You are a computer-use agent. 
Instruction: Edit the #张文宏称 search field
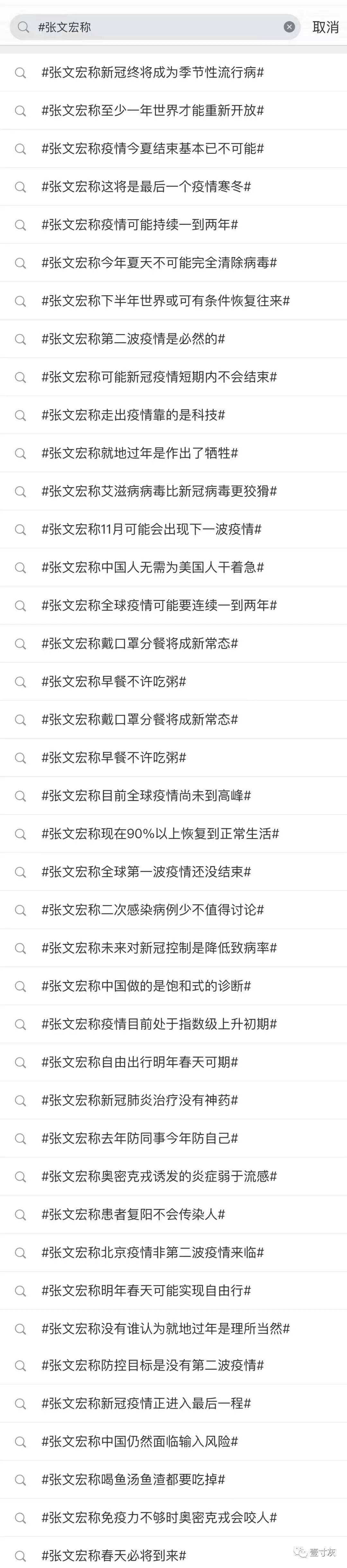(x=155, y=27)
